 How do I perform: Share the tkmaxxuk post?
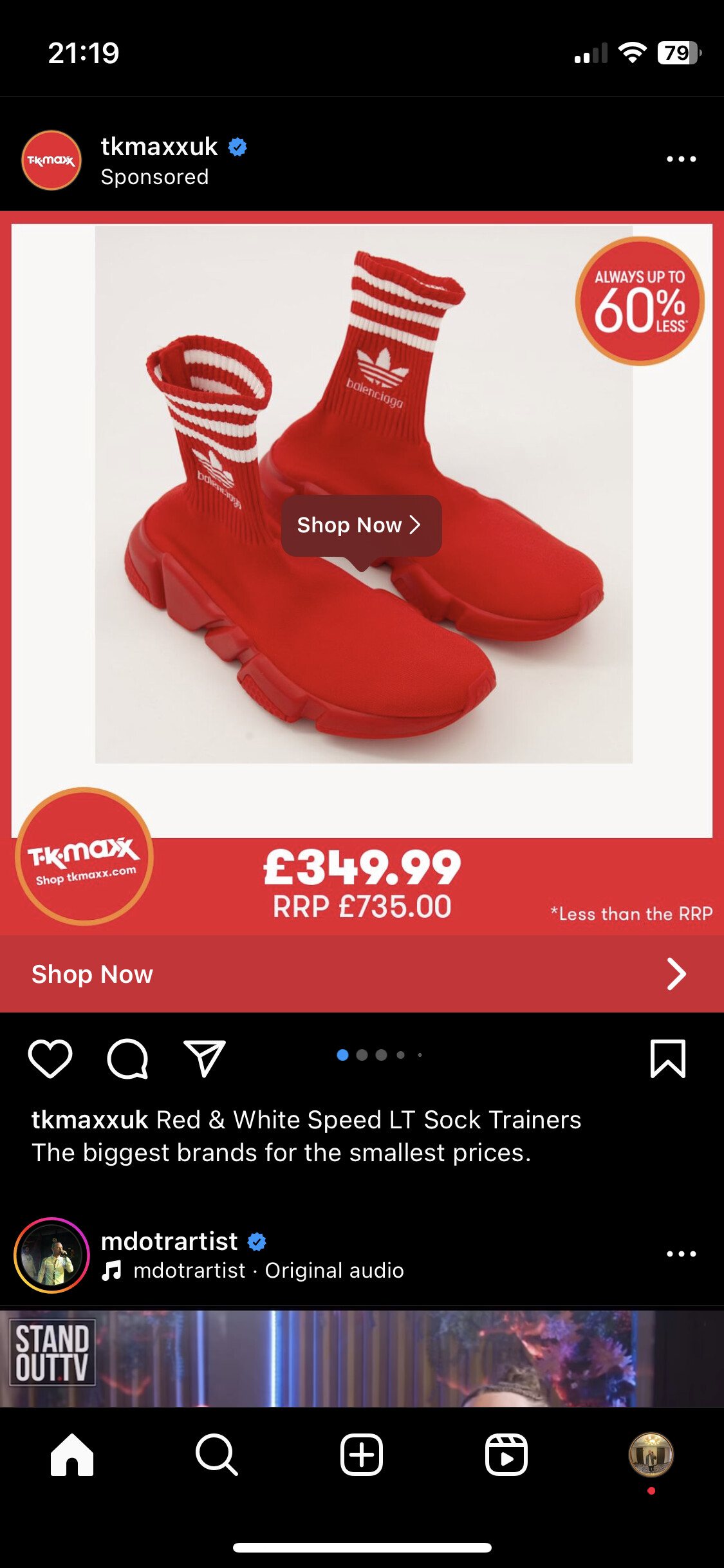click(x=205, y=1058)
